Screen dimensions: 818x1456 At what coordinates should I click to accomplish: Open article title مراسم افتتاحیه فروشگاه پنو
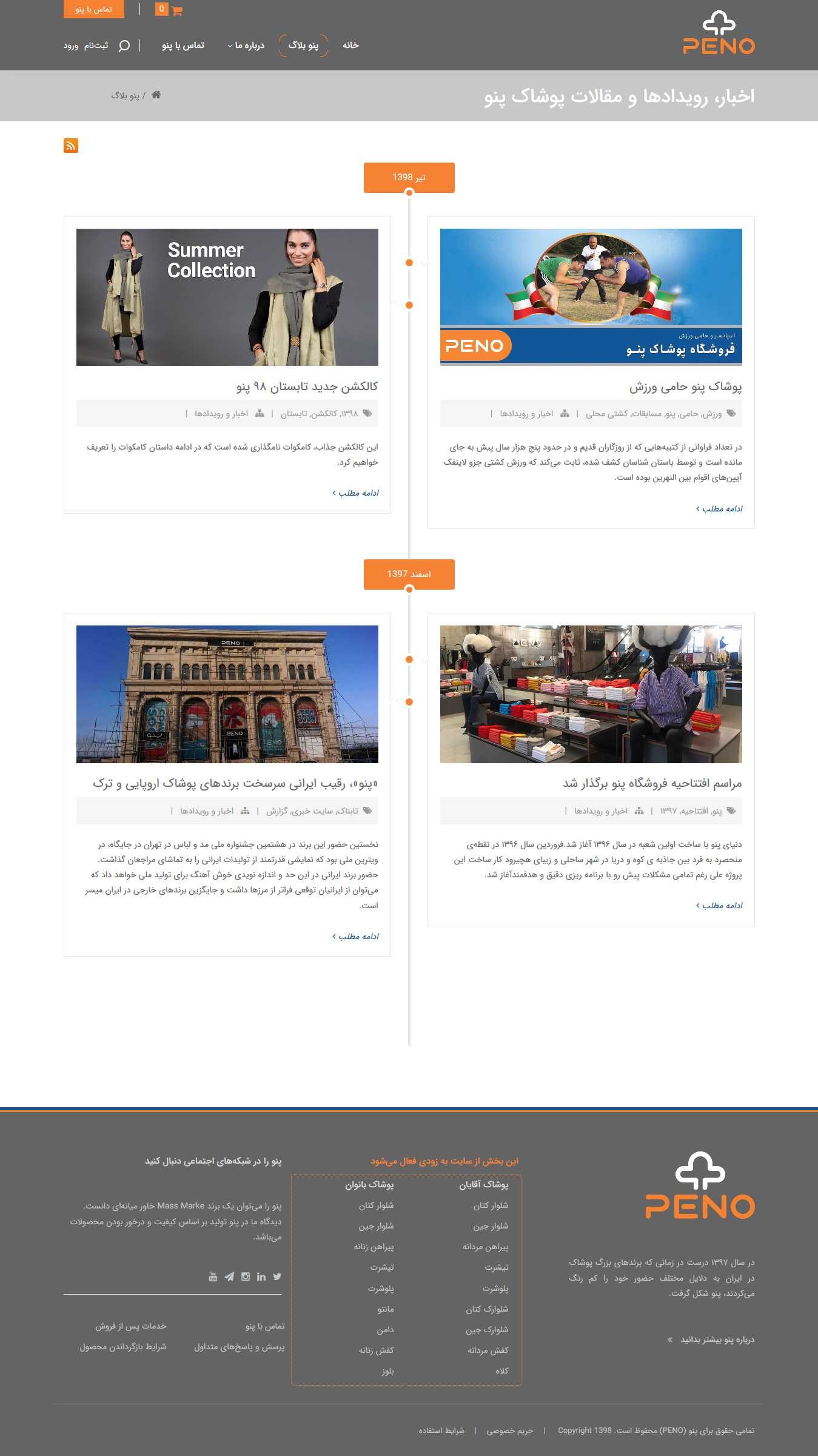click(x=652, y=783)
